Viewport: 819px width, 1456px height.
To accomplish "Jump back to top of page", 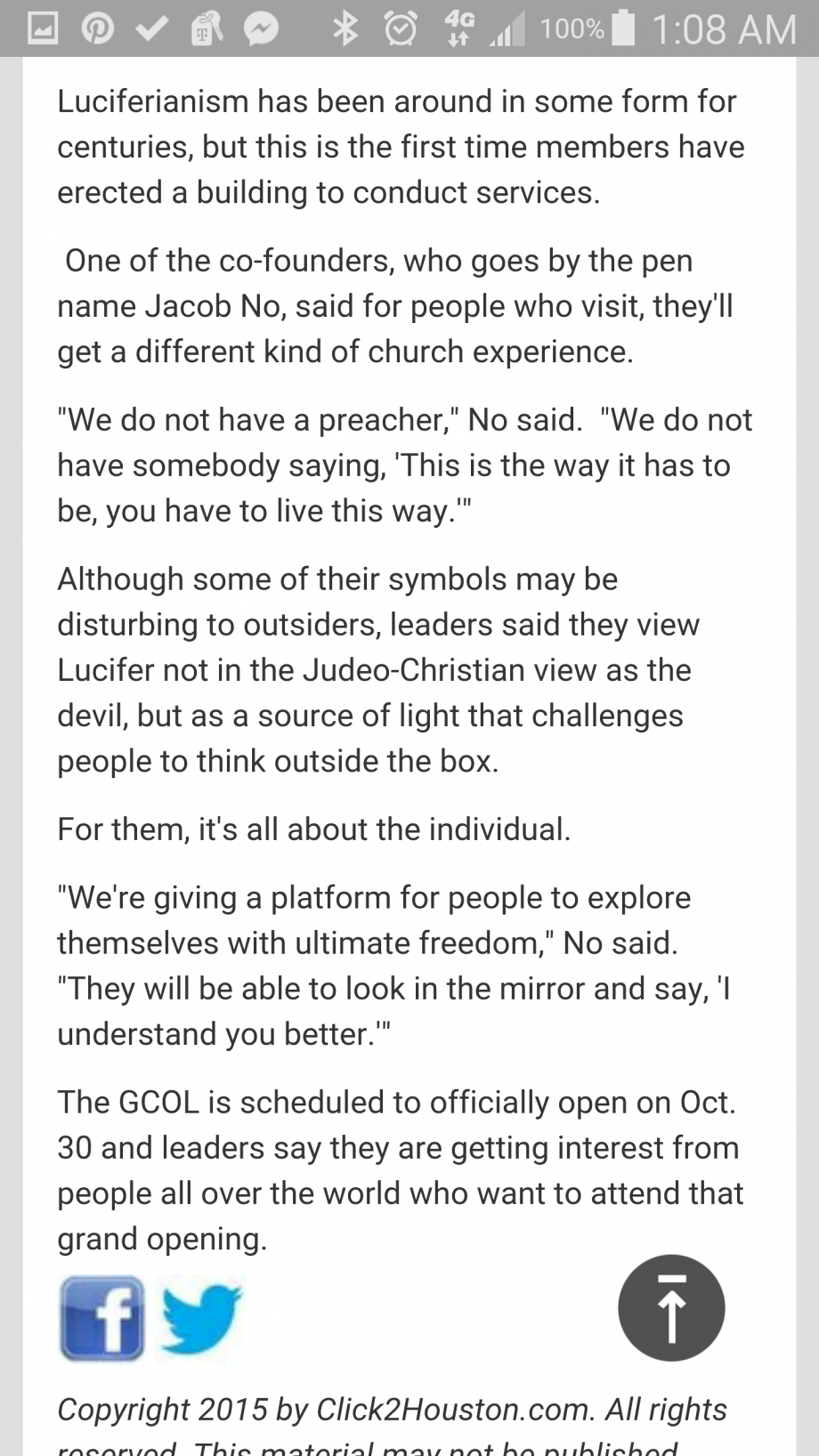I will tap(671, 1307).
